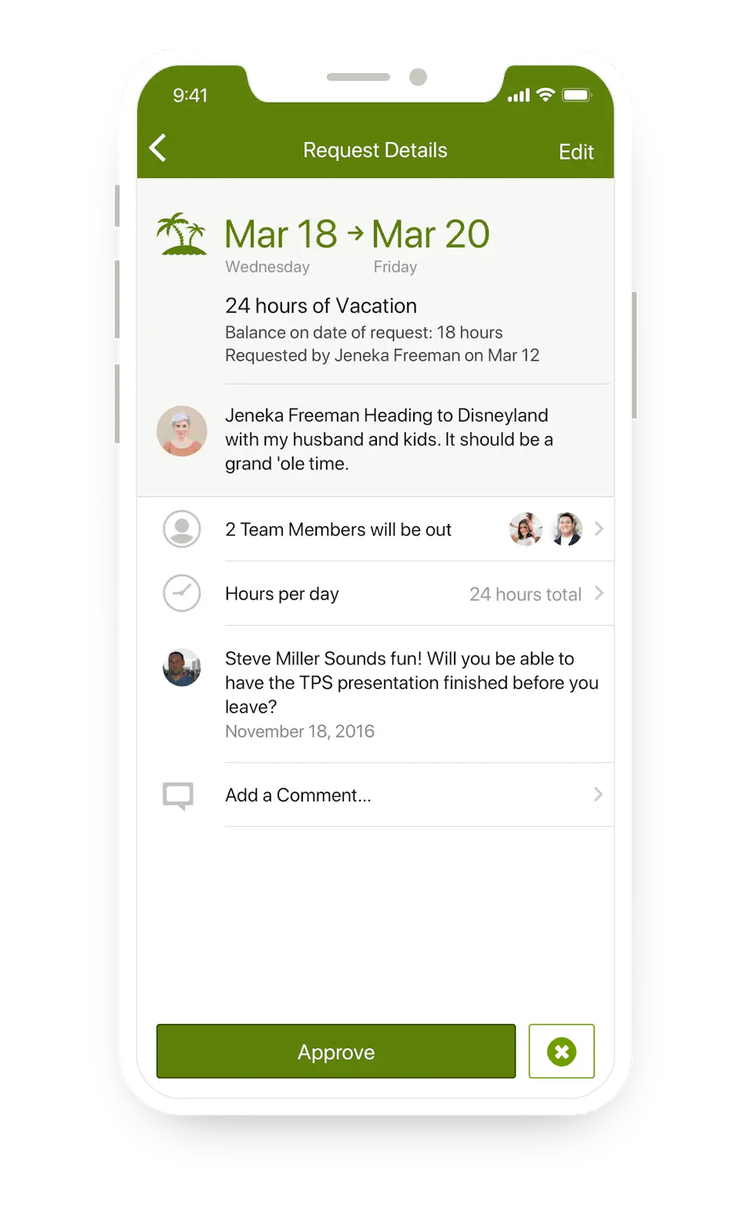750x1206 pixels.
Task: Deny the request with the X button
Action: pyautogui.click(x=561, y=1052)
